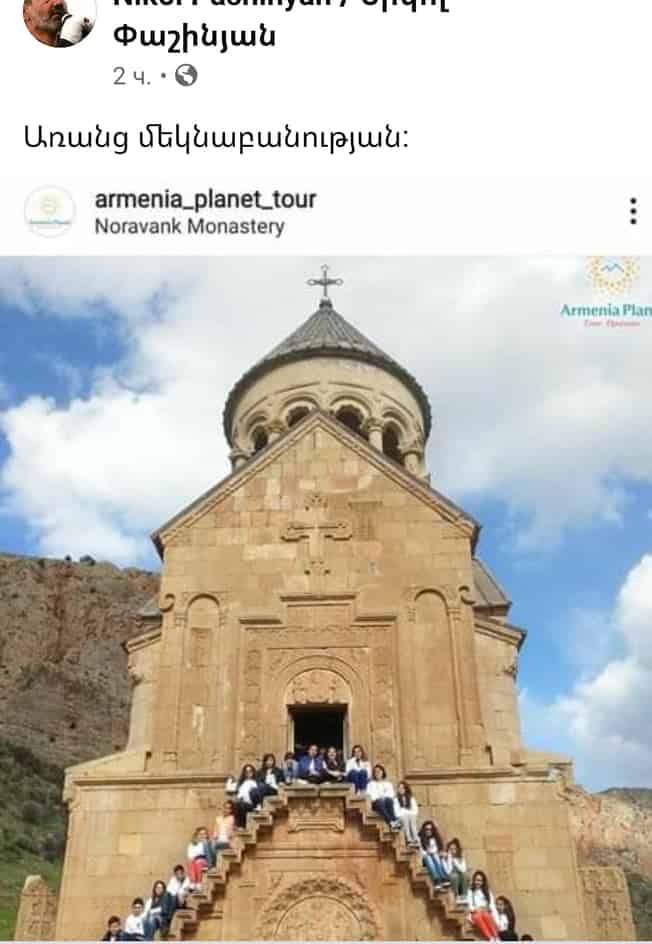
Task: Open the shared Noravank Monastery photo
Action: [326, 598]
